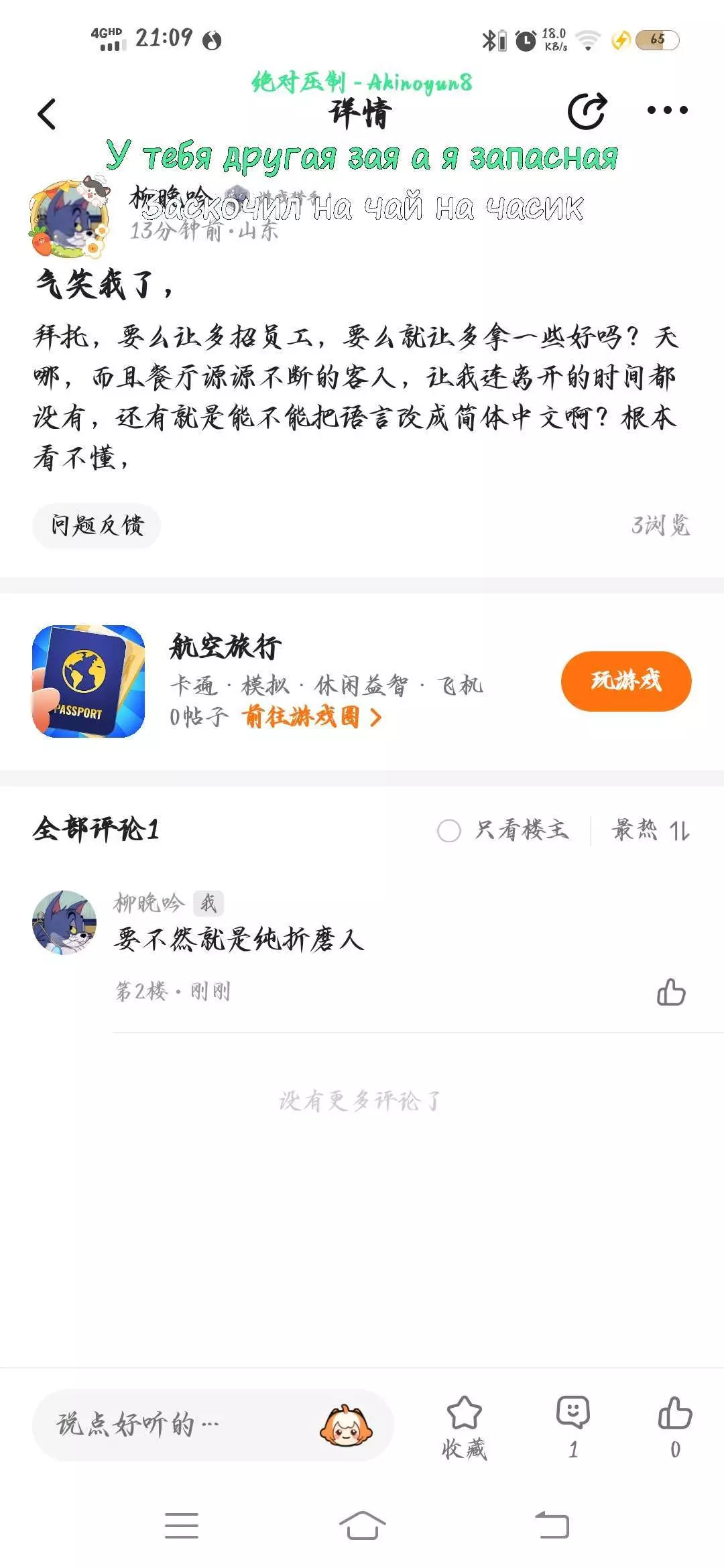Tap the 玩游戏 button

(x=625, y=681)
